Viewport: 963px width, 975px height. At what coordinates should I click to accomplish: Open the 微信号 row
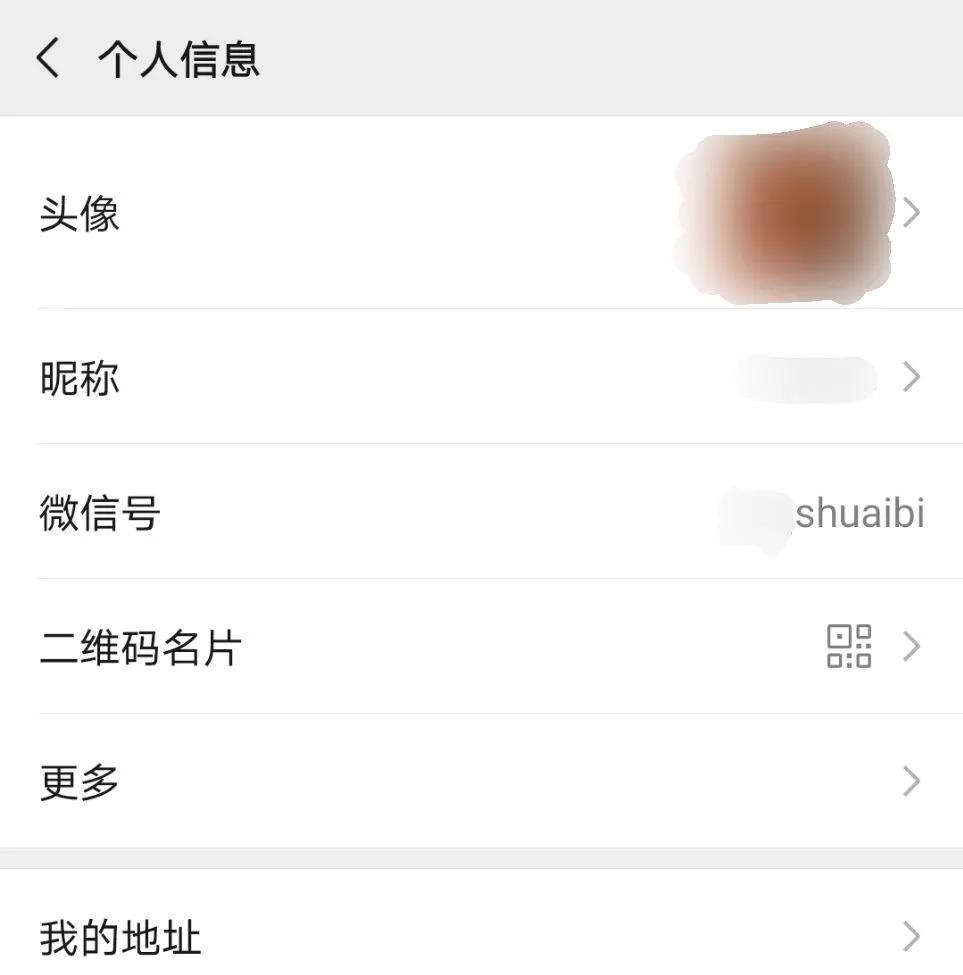pos(400,513)
